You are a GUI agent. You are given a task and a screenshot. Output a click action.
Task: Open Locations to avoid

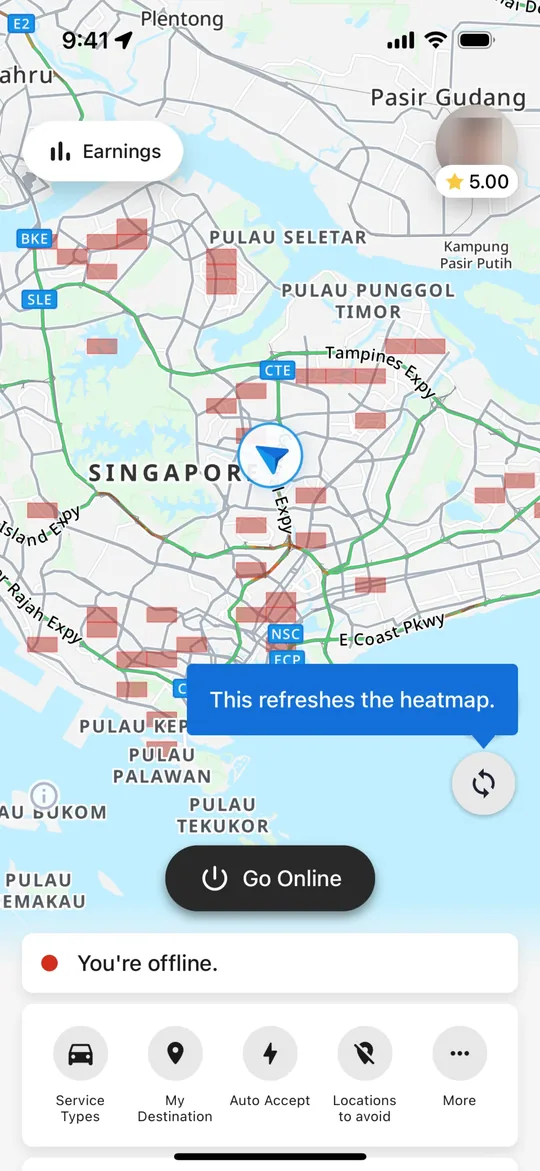click(364, 1075)
